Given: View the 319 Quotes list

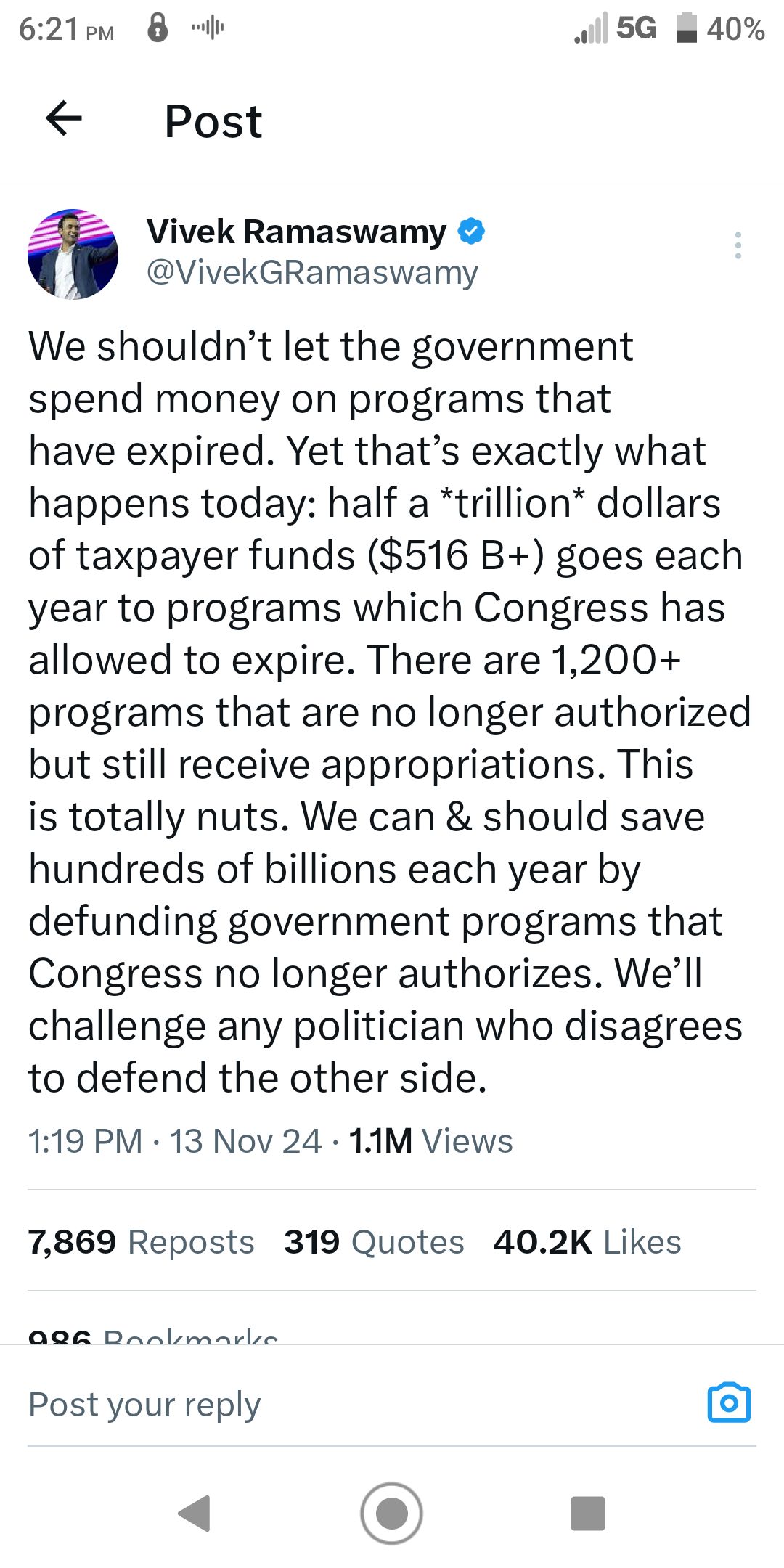Looking at the screenshot, I should [374, 1241].
